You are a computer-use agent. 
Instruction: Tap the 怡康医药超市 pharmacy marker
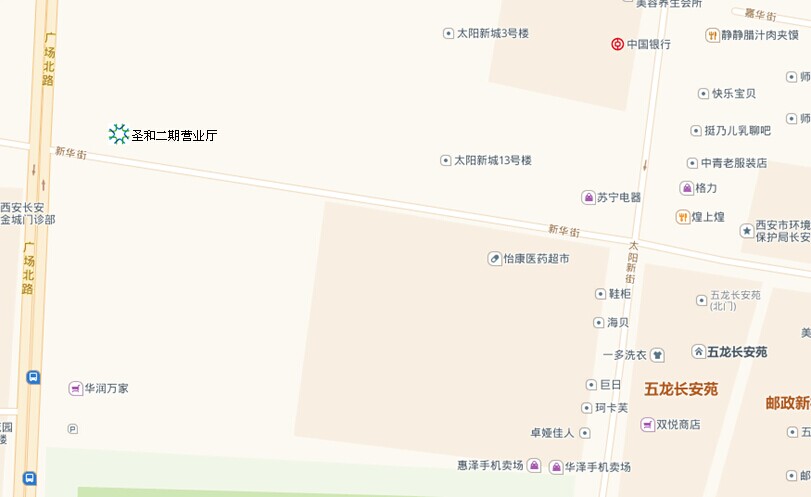point(495,258)
